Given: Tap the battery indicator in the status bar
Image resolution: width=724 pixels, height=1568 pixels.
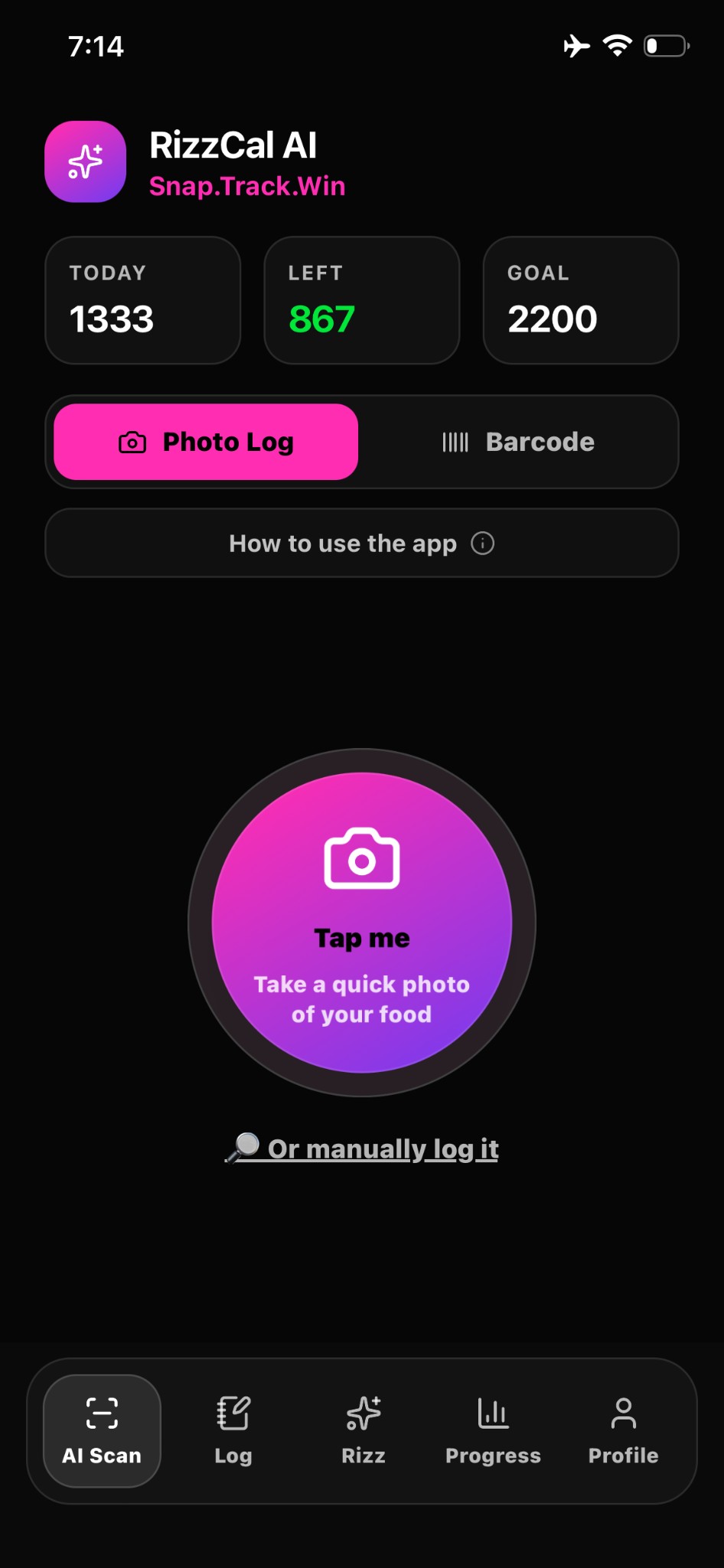Looking at the screenshot, I should [665, 46].
